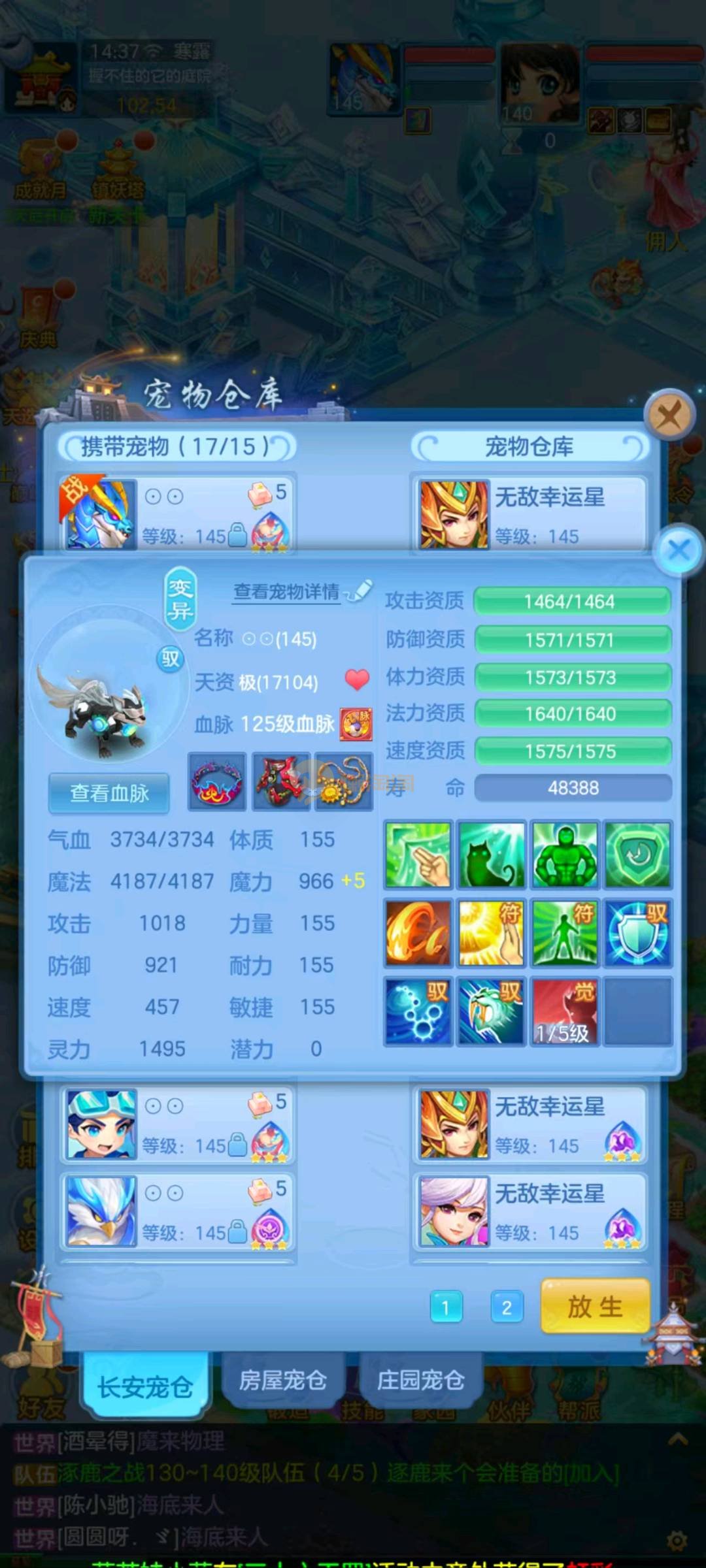Close the pet detail popup
This screenshot has height=1568, width=706.
[679, 549]
